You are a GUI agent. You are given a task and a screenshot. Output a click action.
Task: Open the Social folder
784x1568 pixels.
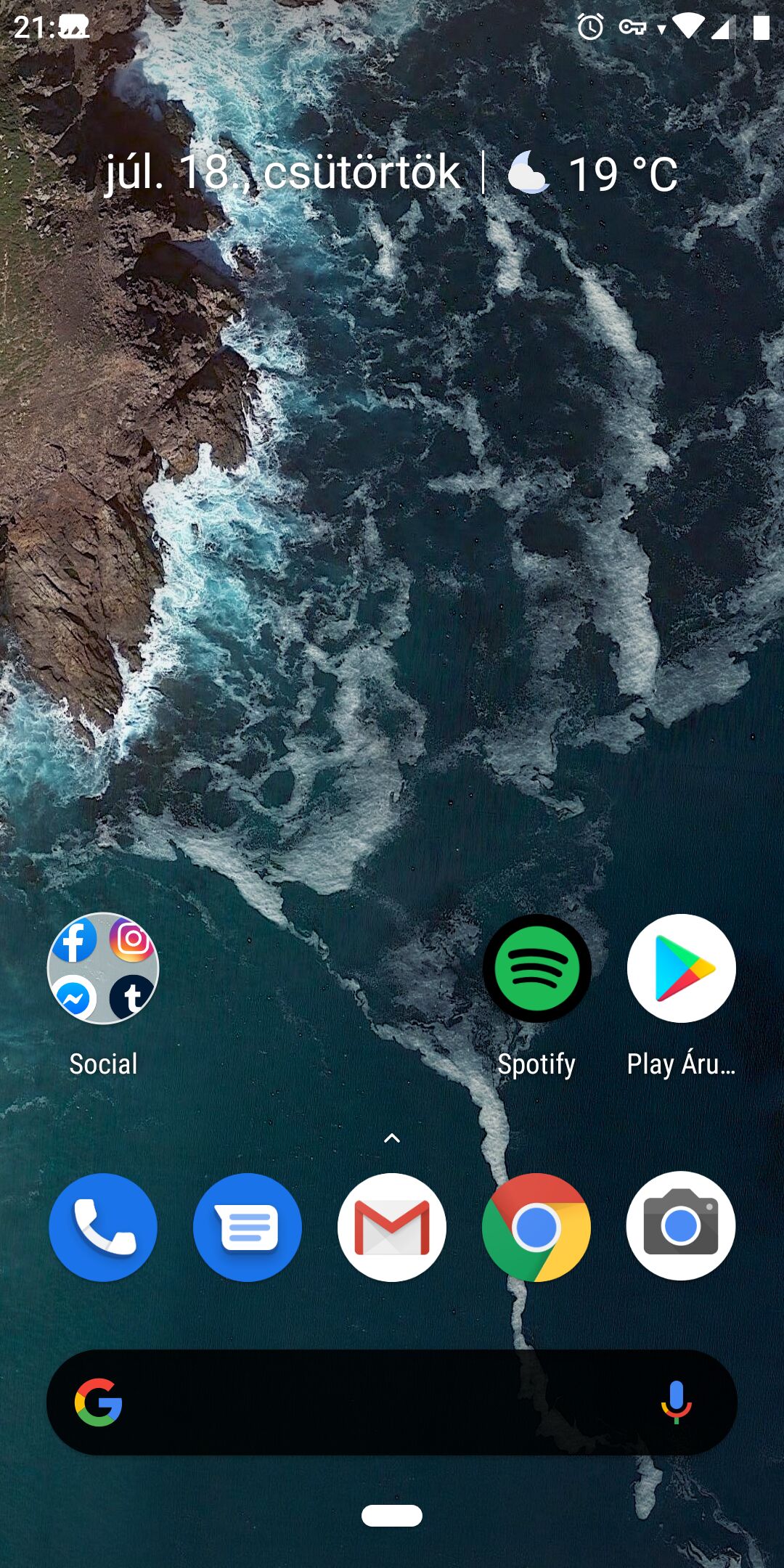tap(103, 968)
